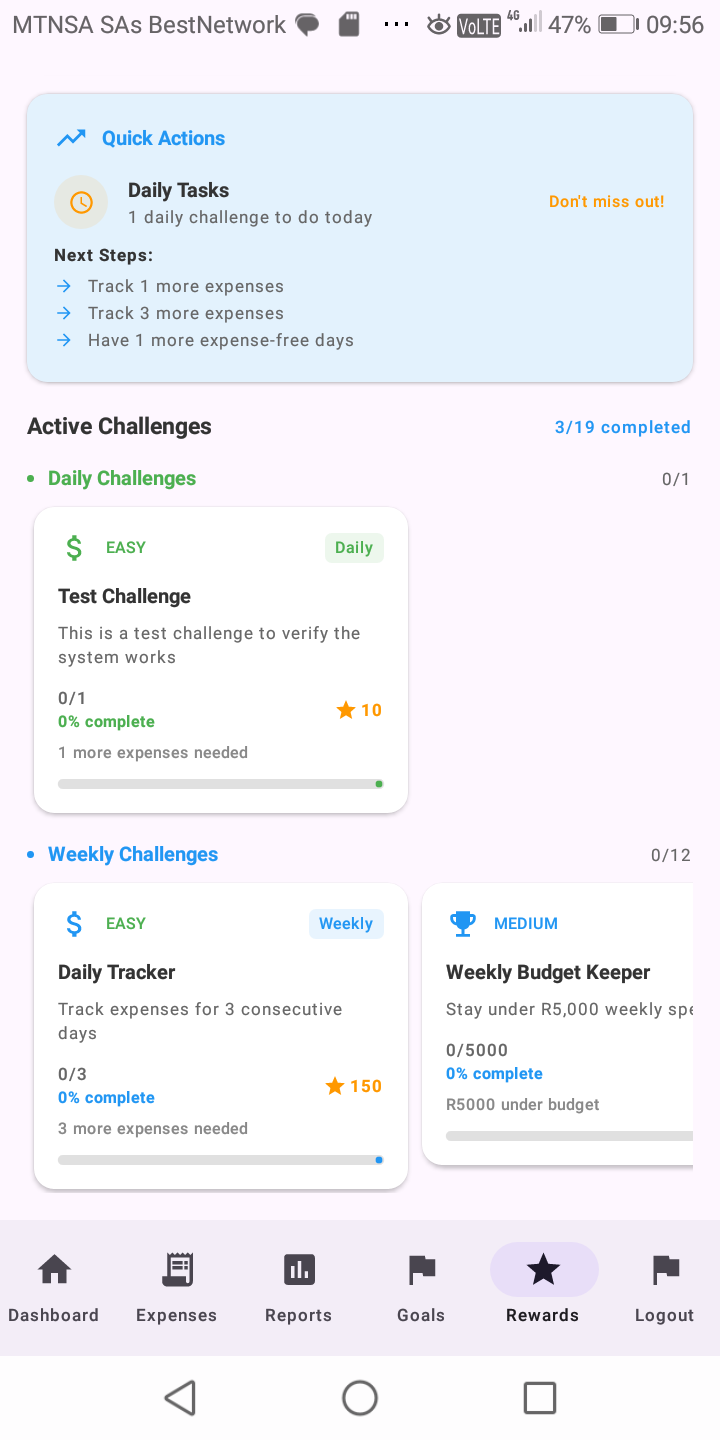
Task: Go to the phone's home screen
Action: 360,1398
